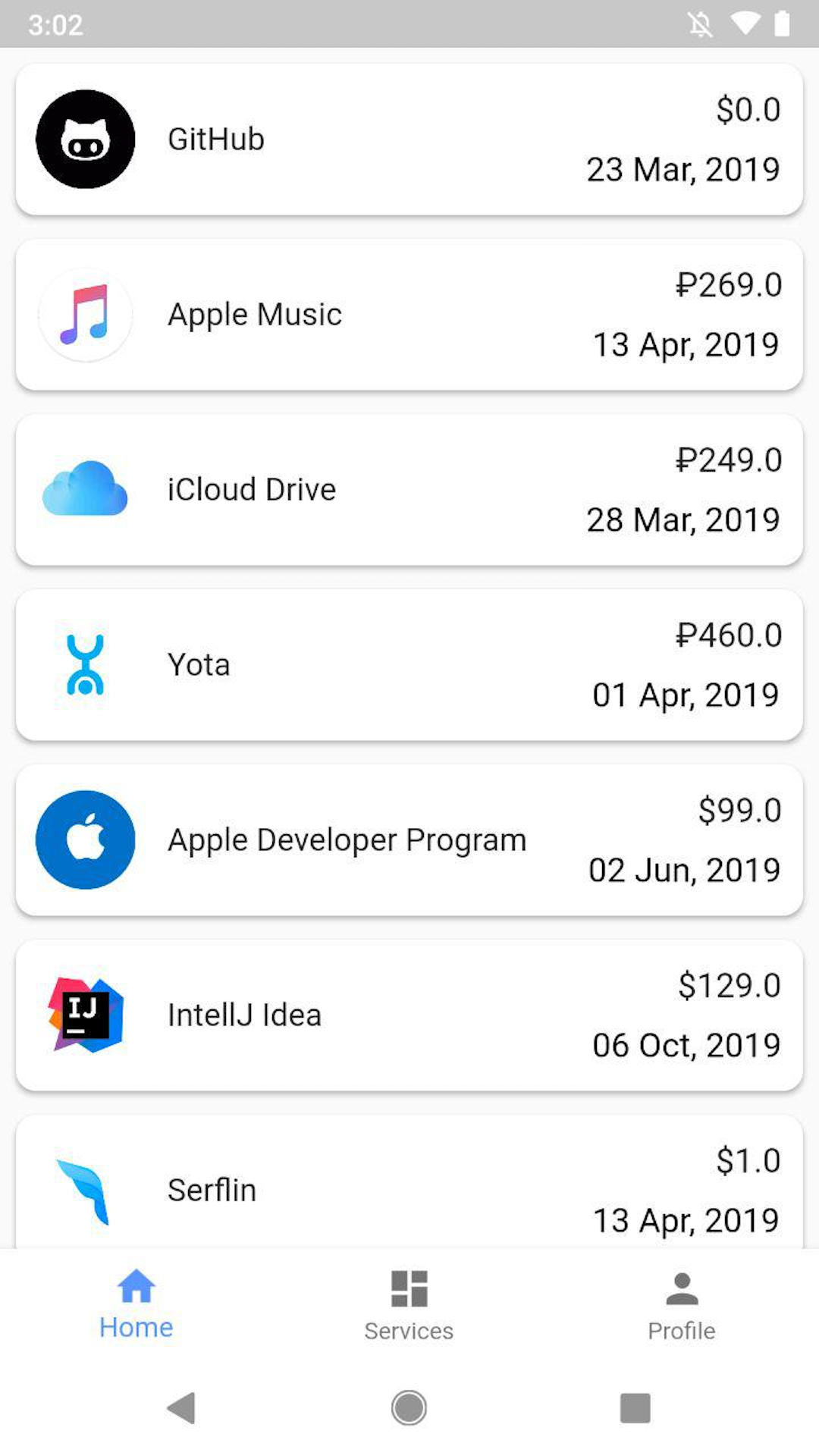Select the Apple Developer Program entry

click(x=409, y=840)
